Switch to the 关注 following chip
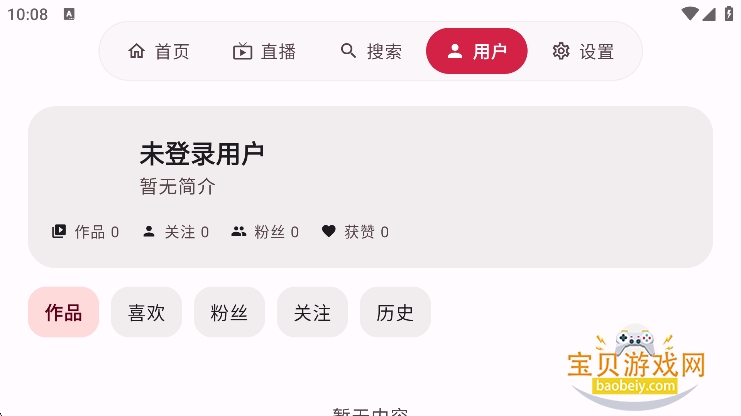 tap(312, 312)
